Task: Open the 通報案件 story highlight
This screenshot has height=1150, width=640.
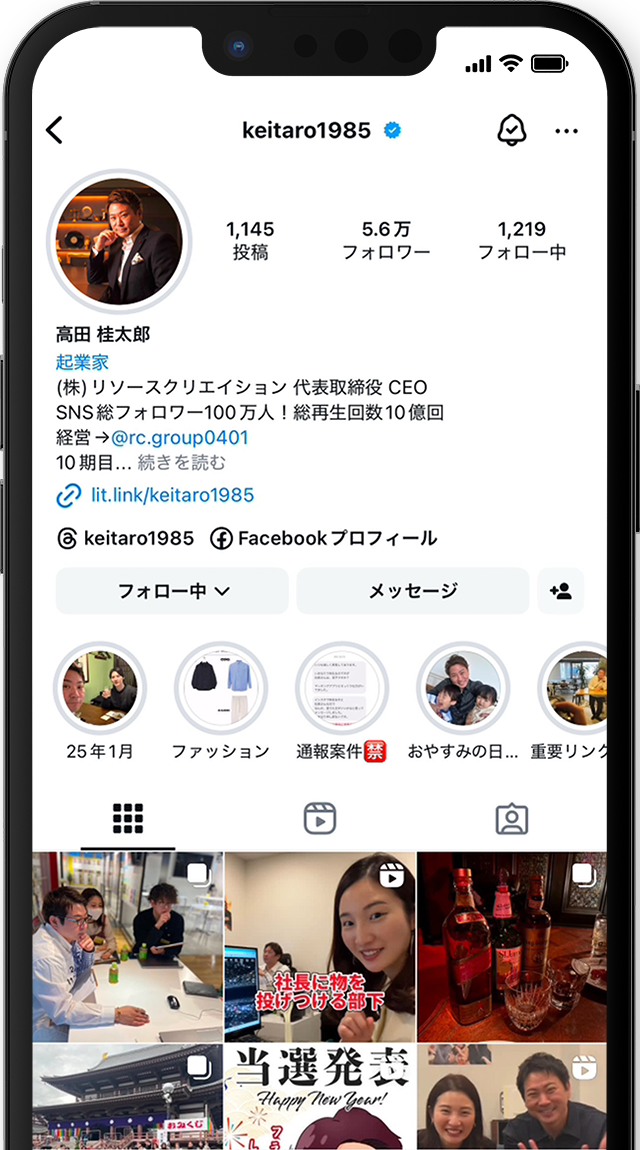Action: click(x=342, y=689)
